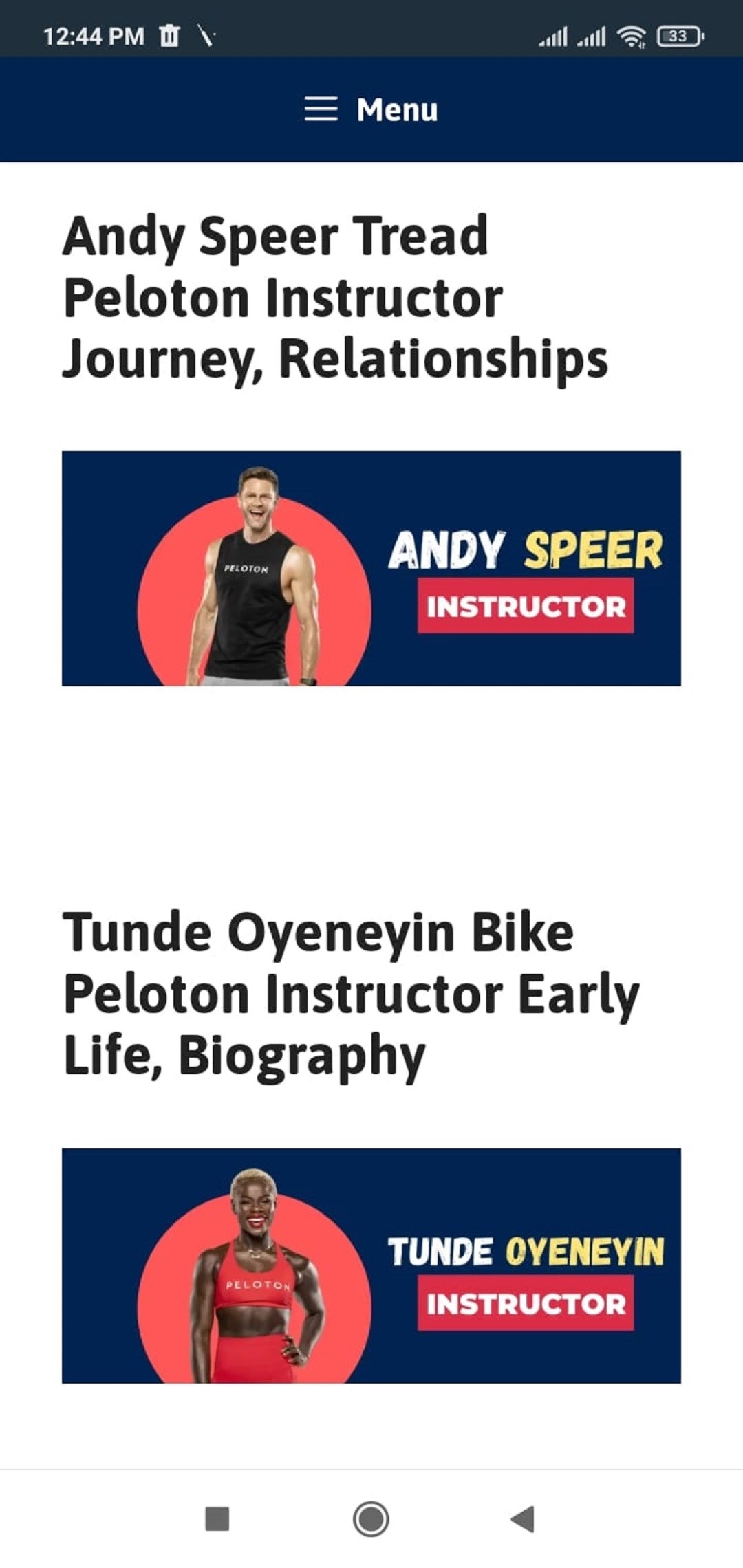Image resolution: width=743 pixels, height=1568 pixels.
Task: Tap the Andy Speer instructor banner
Action: [x=371, y=568]
